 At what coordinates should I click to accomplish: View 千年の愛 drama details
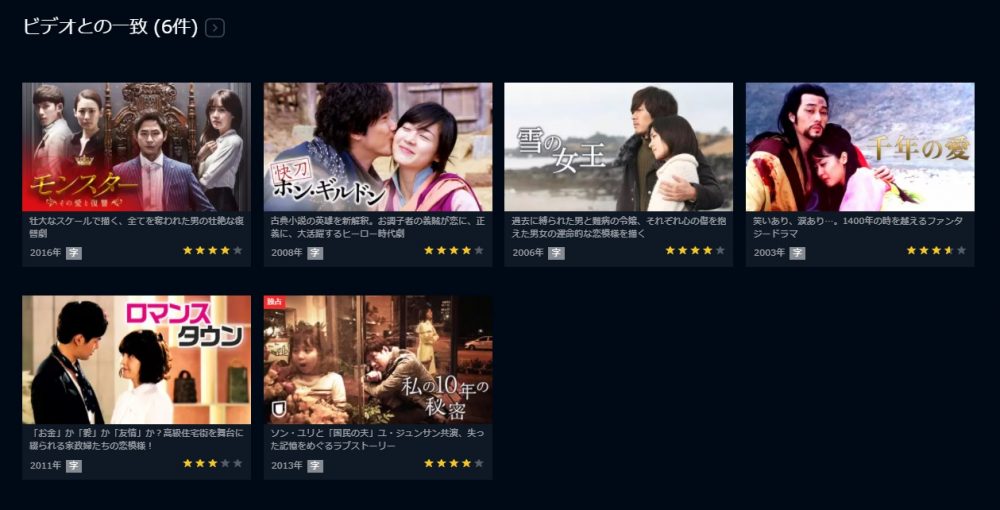859,147
